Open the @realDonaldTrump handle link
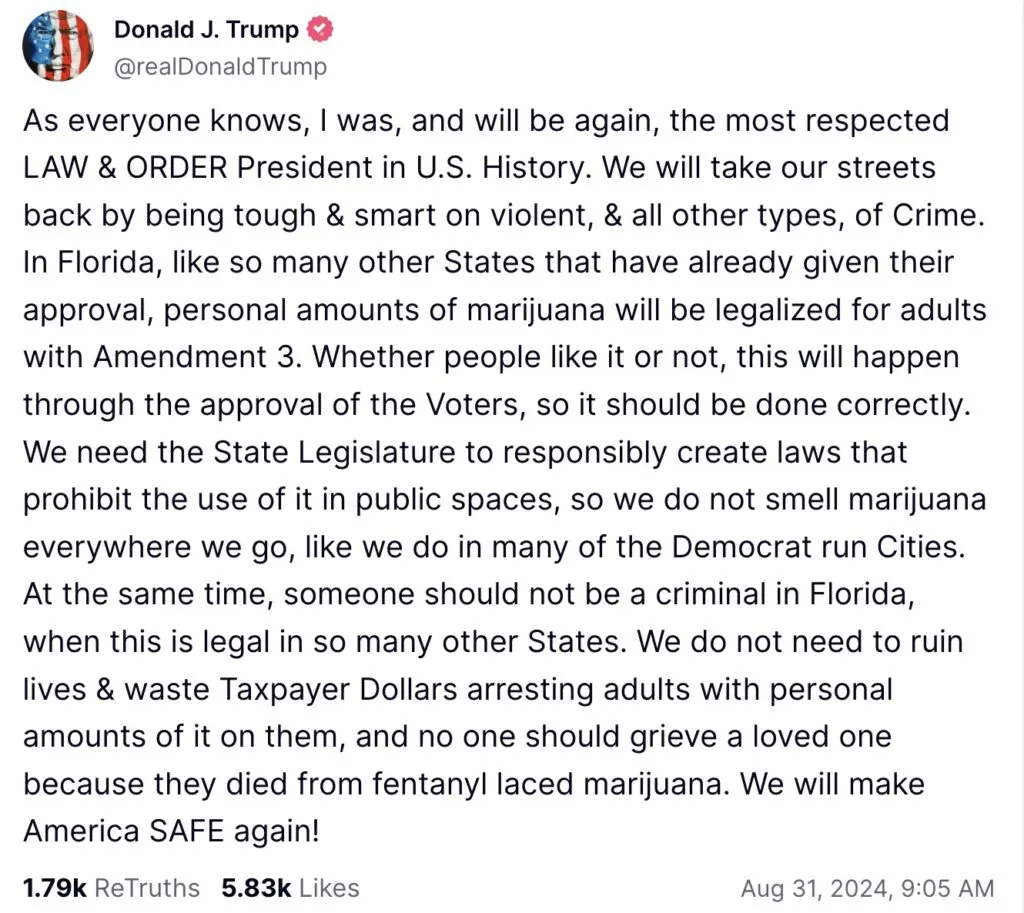The image size is (1024, 913). [220, 67]
